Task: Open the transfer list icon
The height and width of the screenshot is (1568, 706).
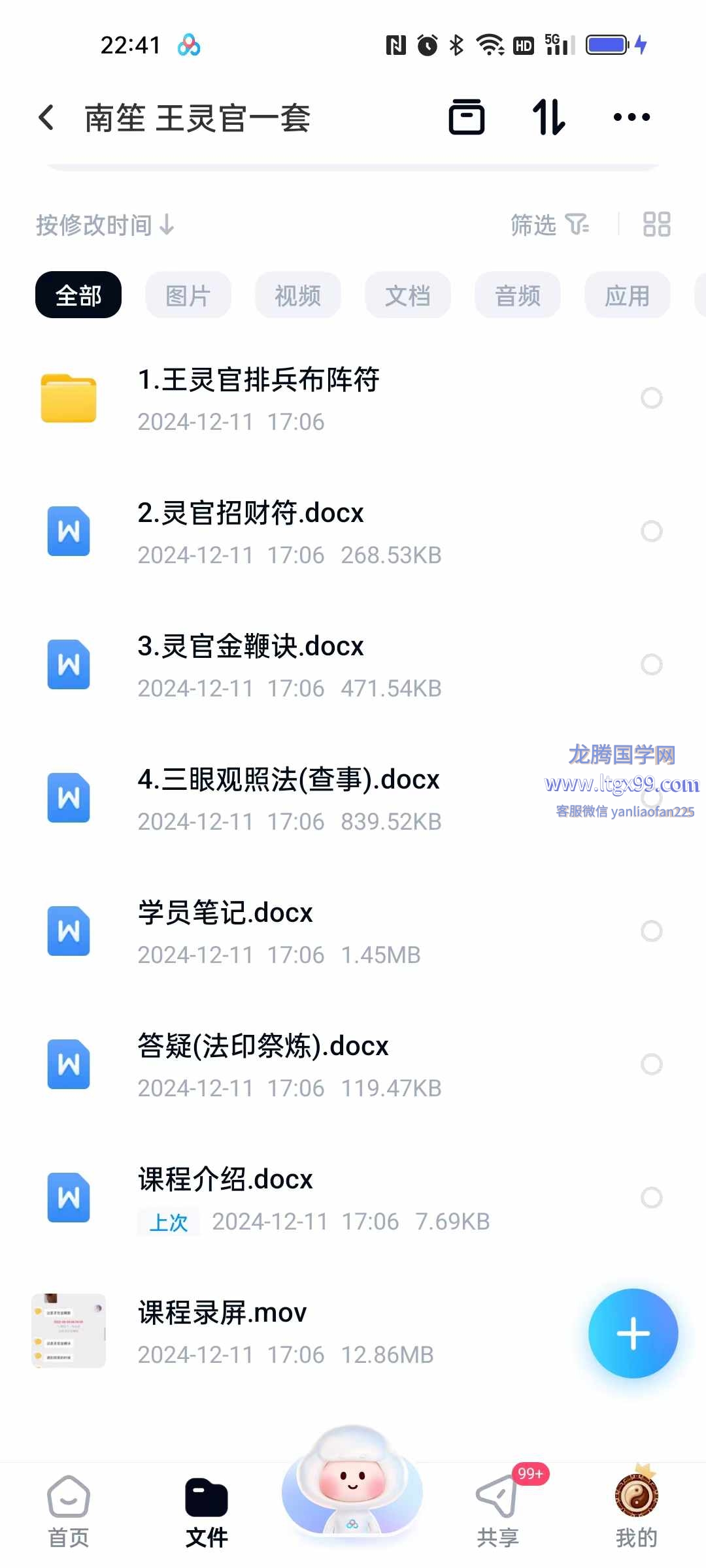Action: (467, 118)
